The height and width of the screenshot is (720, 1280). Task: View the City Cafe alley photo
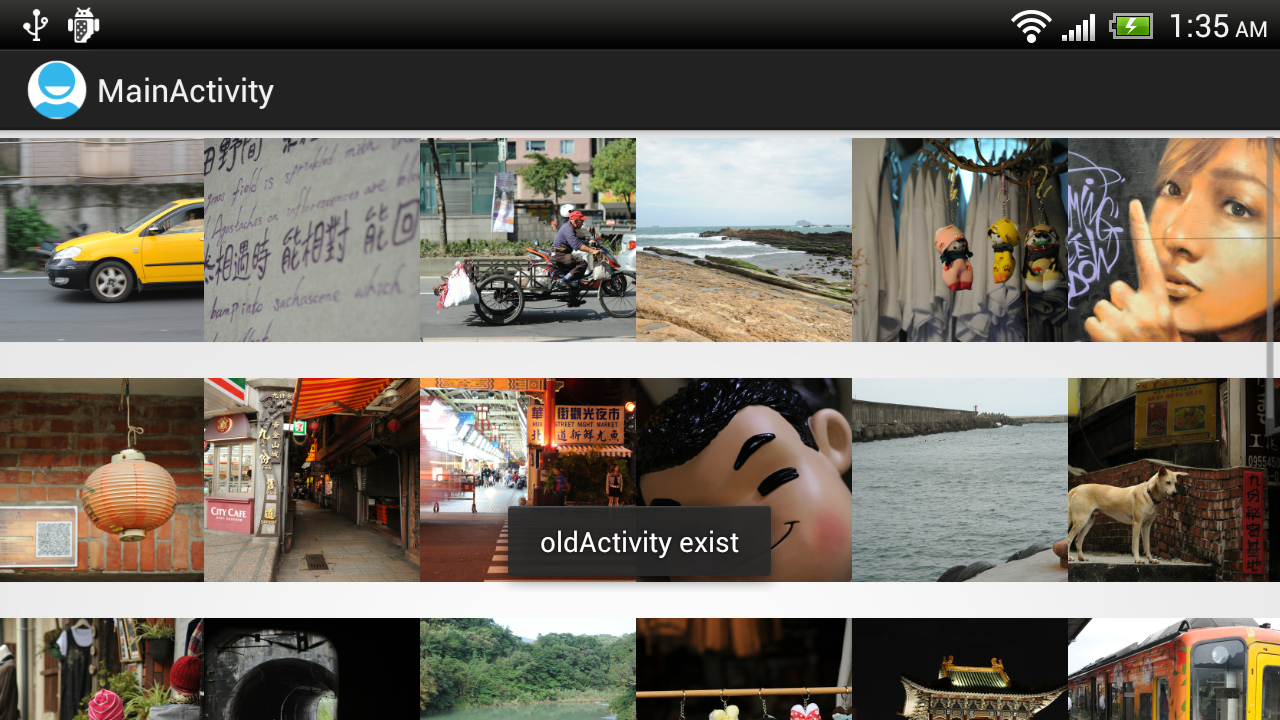[x=312, y=480]
